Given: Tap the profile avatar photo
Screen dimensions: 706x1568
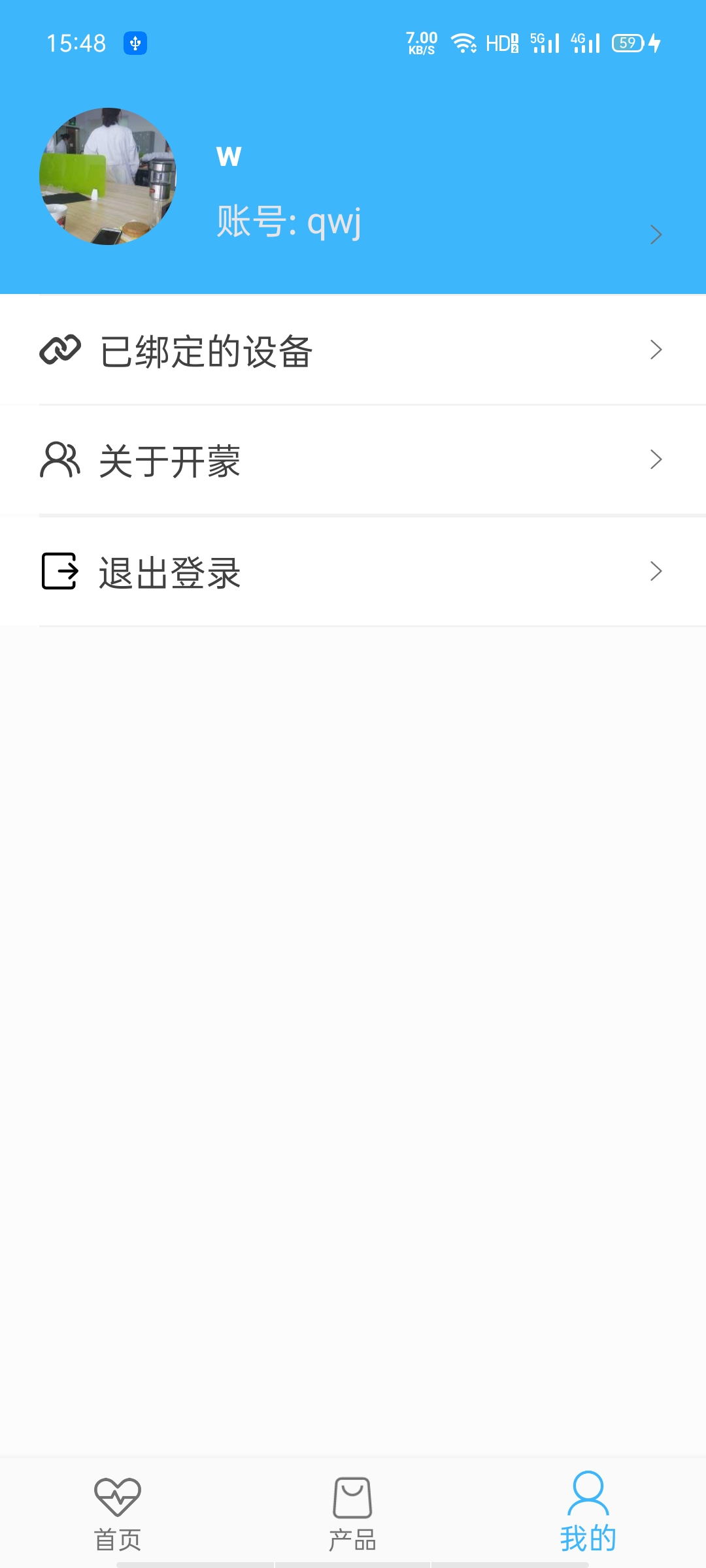Looking at the screenshot, I should click(108, 176).
